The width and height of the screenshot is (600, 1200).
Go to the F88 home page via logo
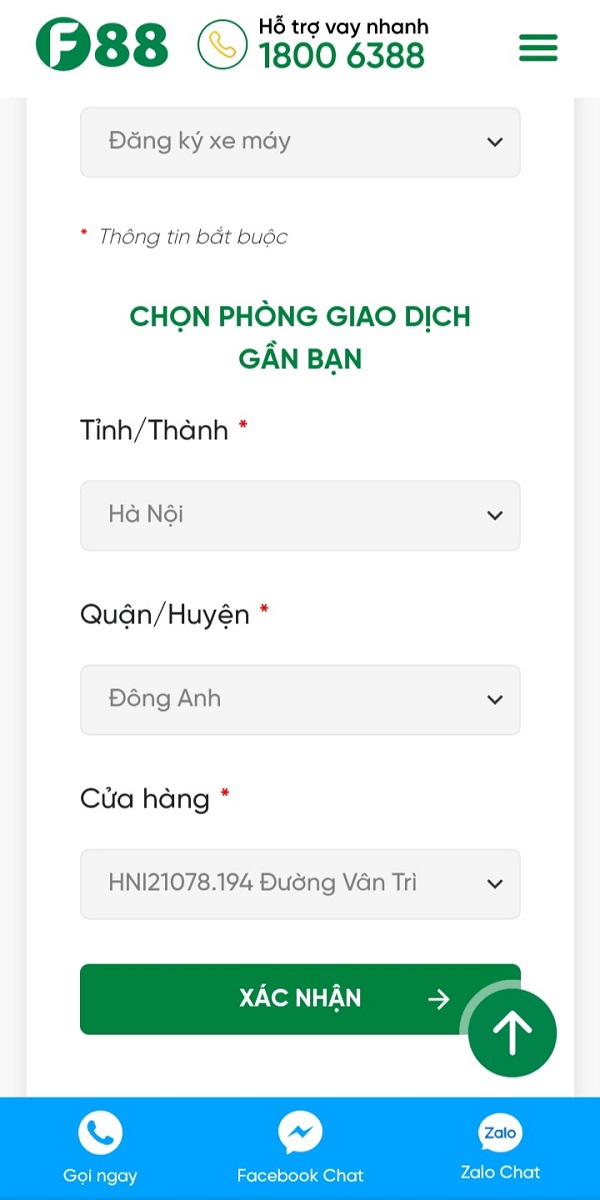point(102,45)
